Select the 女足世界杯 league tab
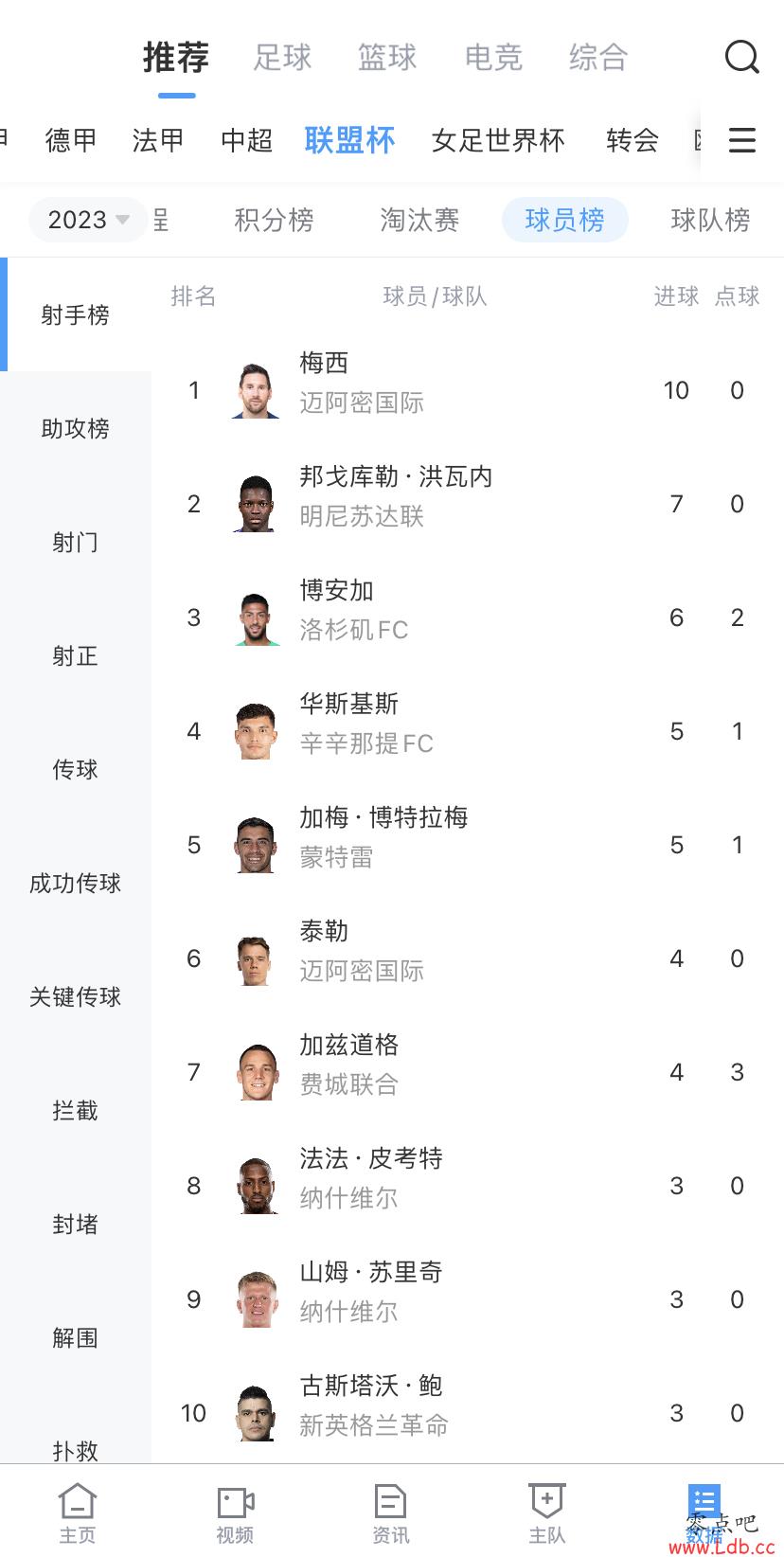This screenshot has height=1557, width=784. [x=498, y=140]
